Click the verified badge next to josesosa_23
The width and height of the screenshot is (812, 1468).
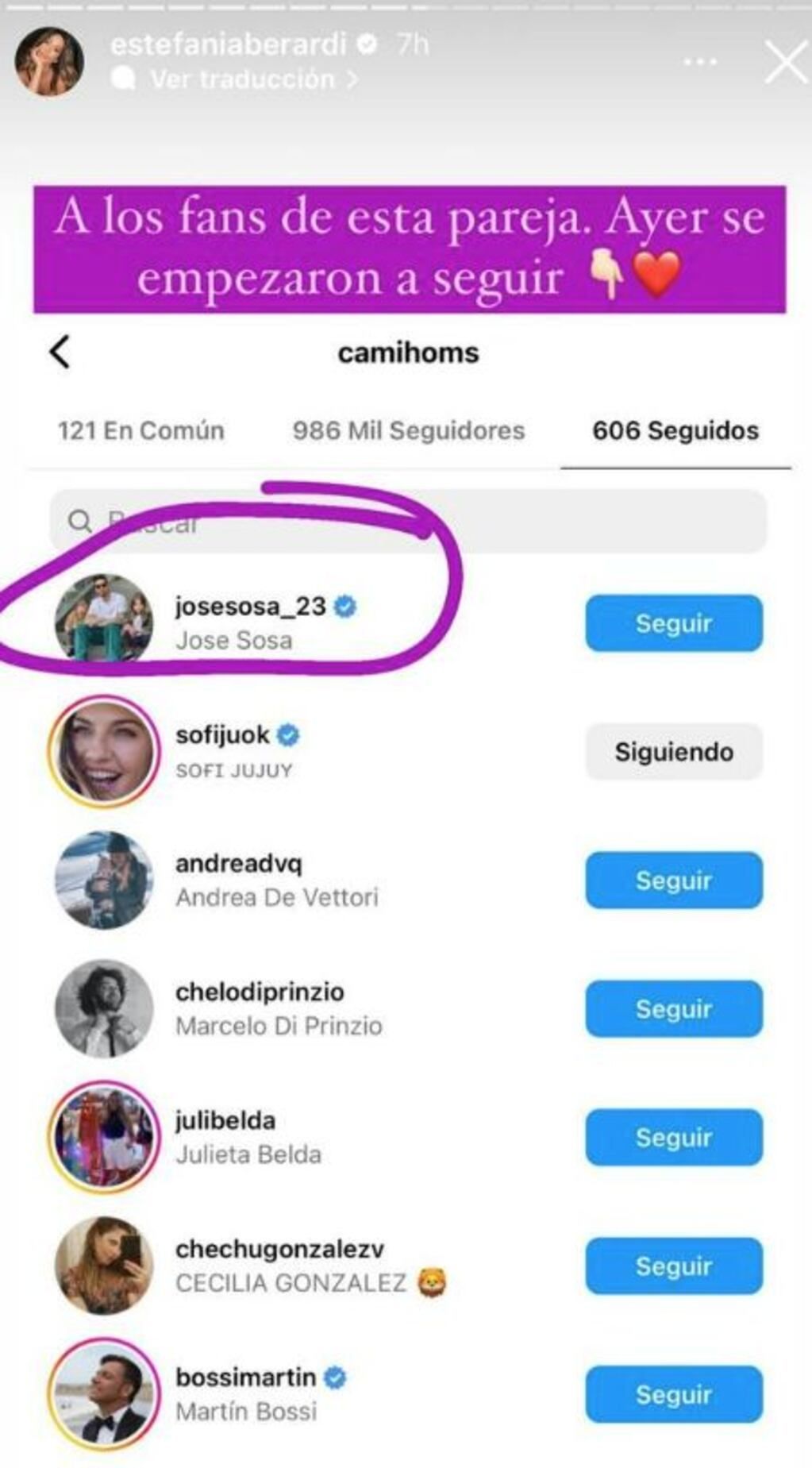344,606
